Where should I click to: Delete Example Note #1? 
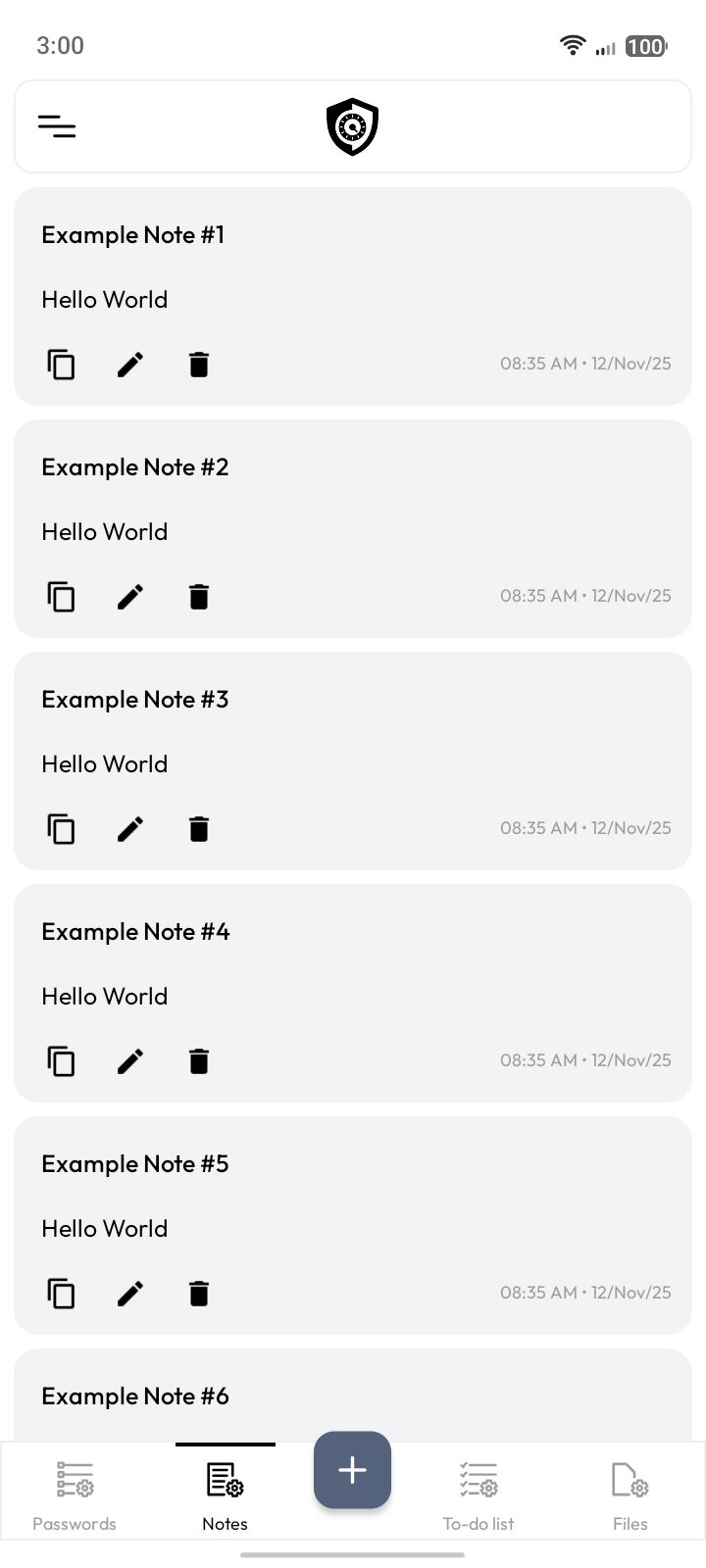tap(199, 365)
